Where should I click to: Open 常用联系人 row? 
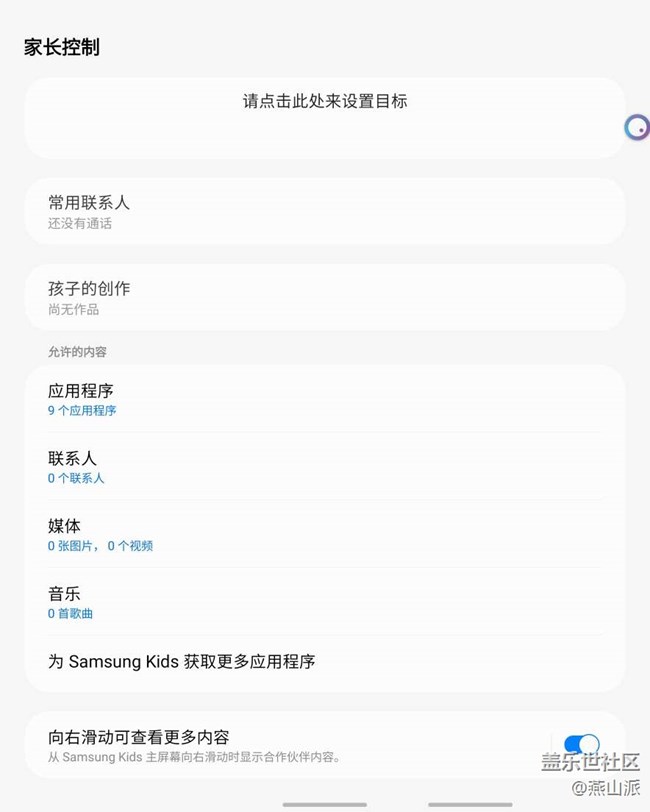coord(325,211)
